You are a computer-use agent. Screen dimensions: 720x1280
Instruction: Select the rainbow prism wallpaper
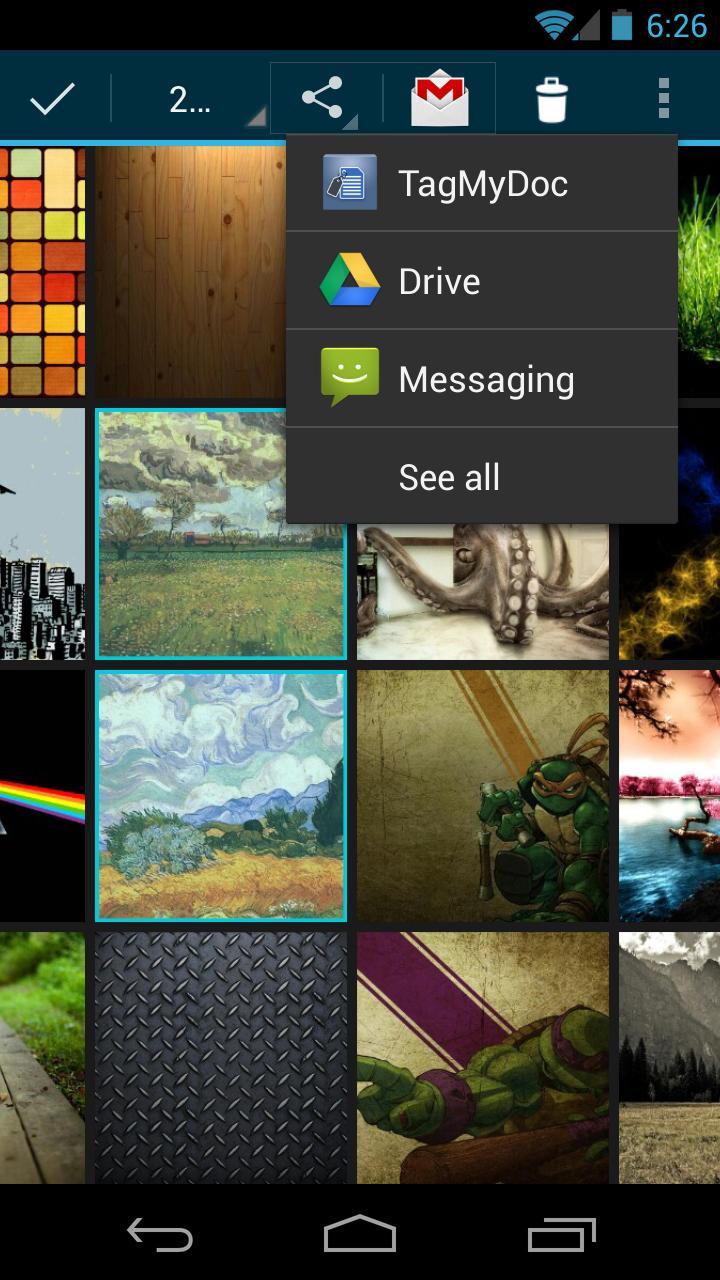[x=42, y=795]
